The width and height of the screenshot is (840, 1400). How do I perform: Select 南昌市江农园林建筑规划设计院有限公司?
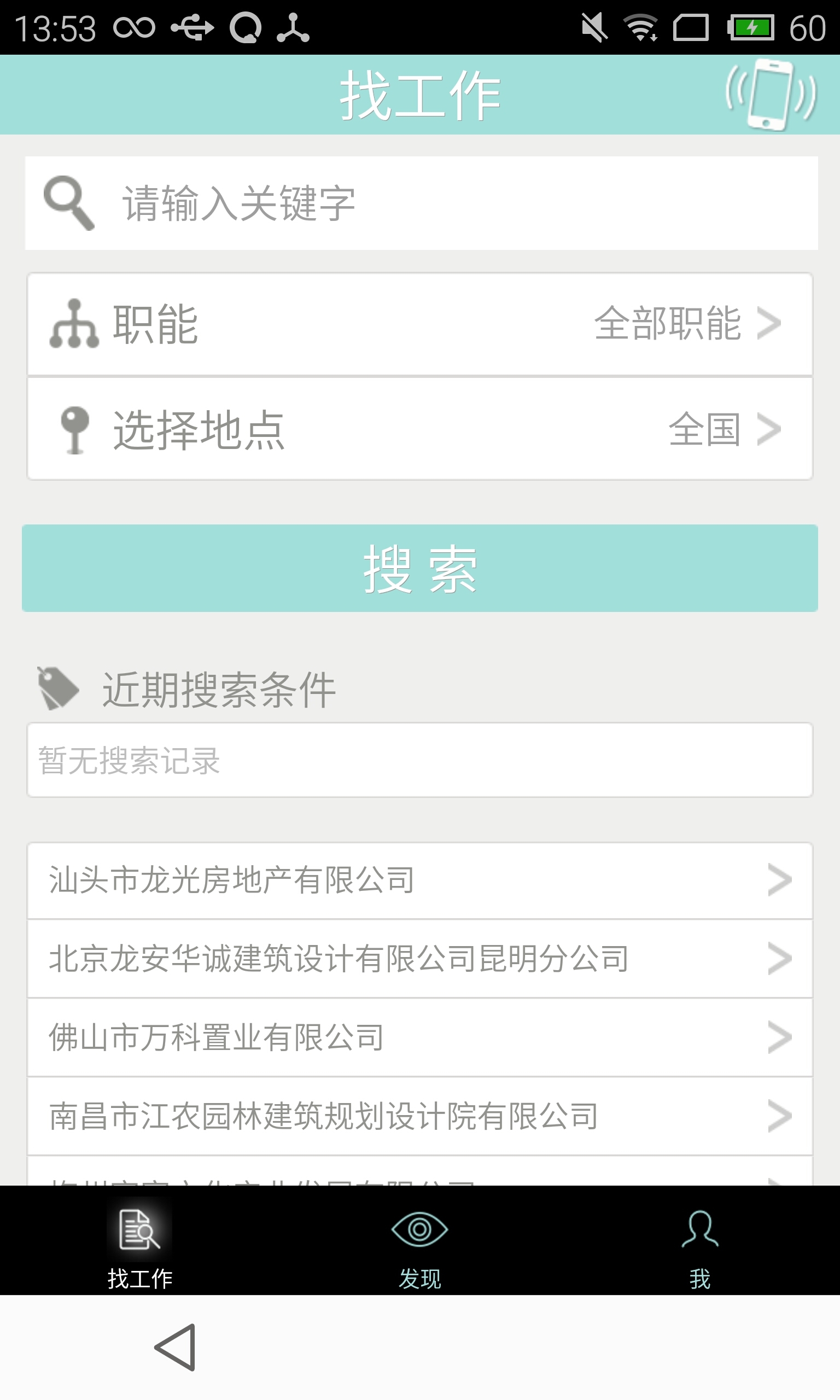(420, 1117)
